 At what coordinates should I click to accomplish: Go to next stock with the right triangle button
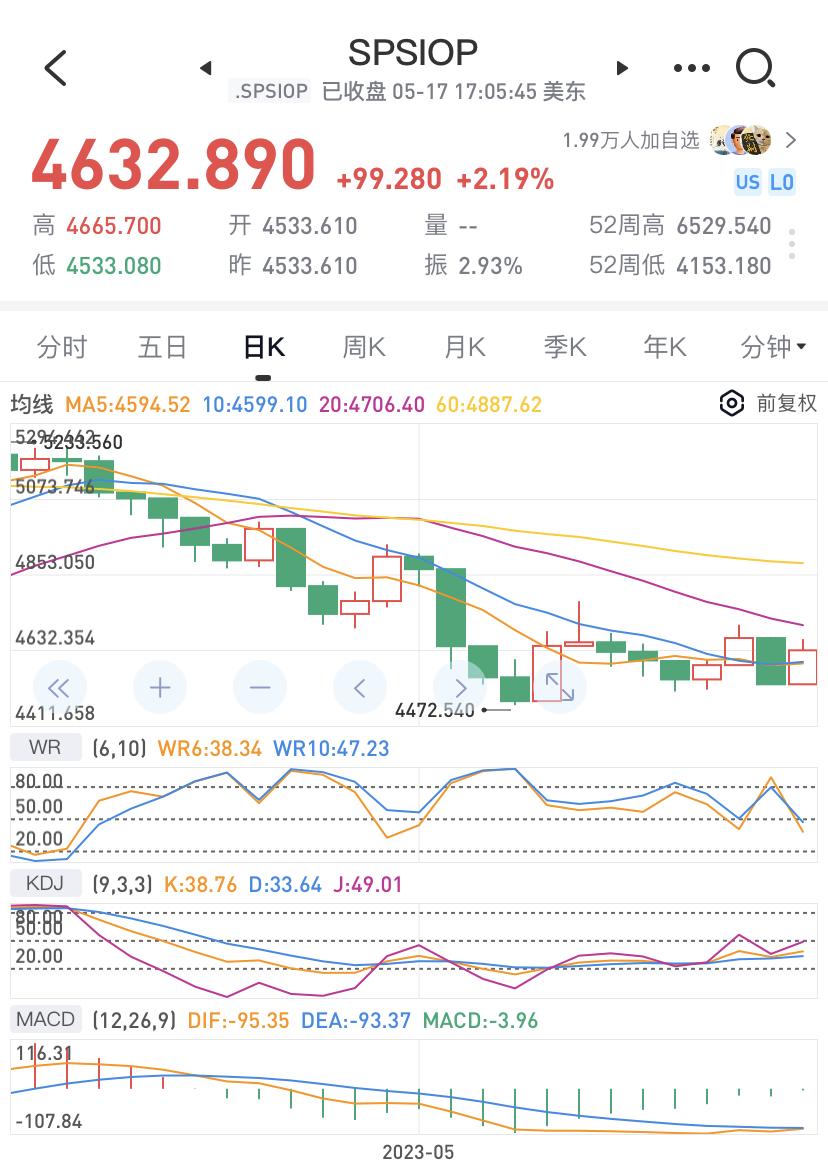tap(622, 67)
